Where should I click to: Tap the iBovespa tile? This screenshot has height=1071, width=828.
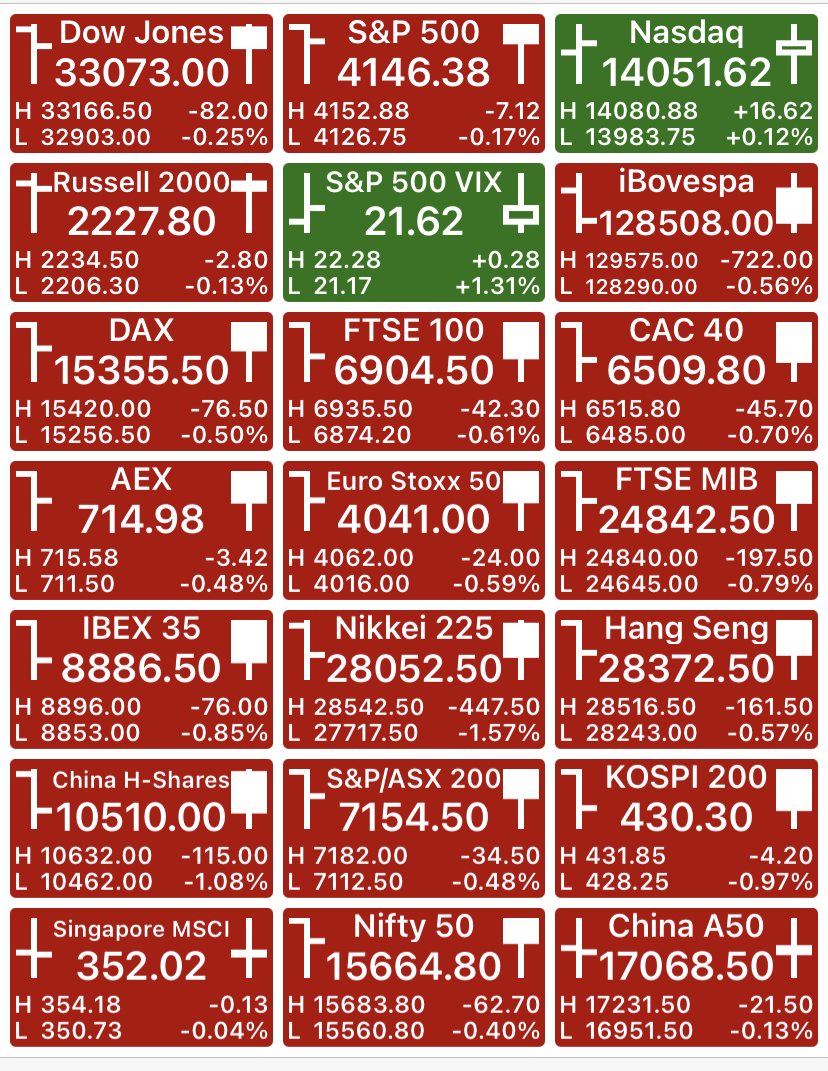(687, 232)
